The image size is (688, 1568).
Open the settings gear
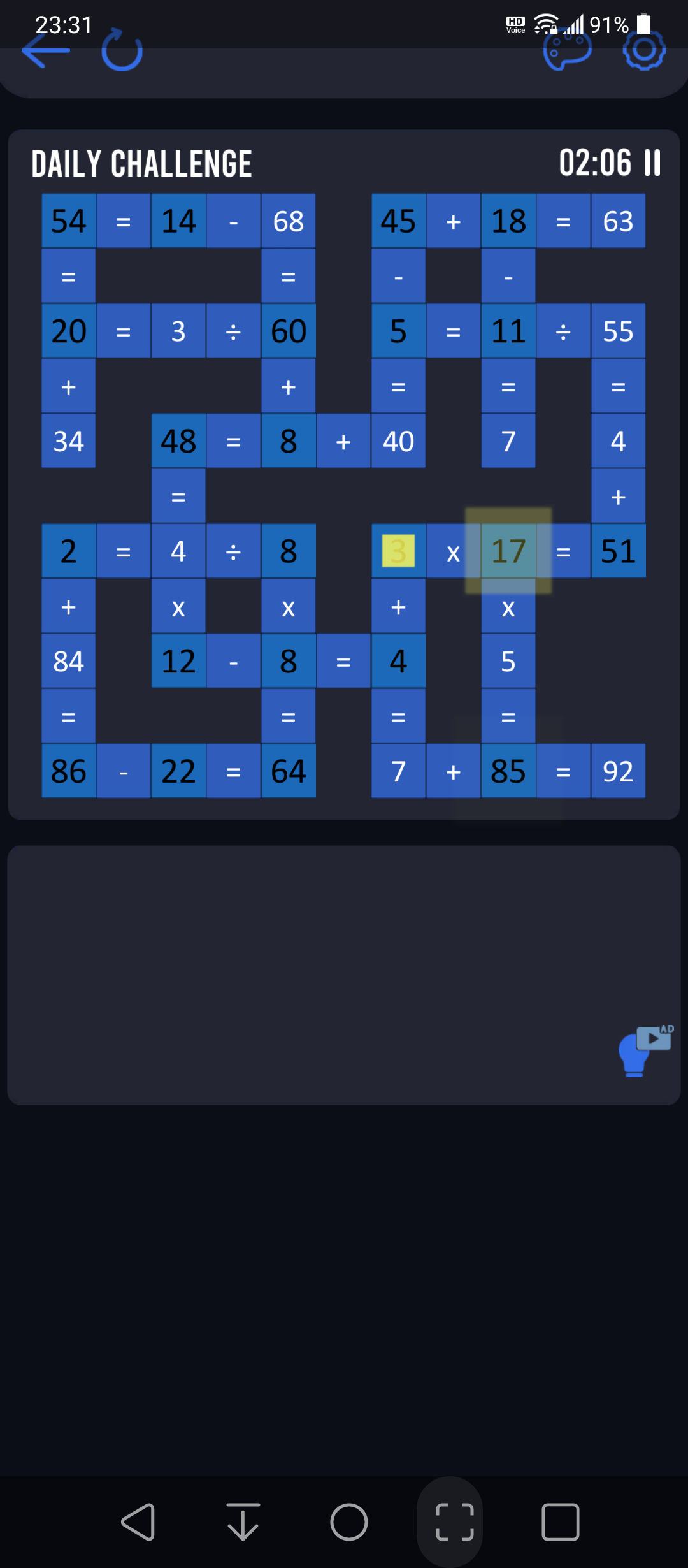[x=644, y=50]
